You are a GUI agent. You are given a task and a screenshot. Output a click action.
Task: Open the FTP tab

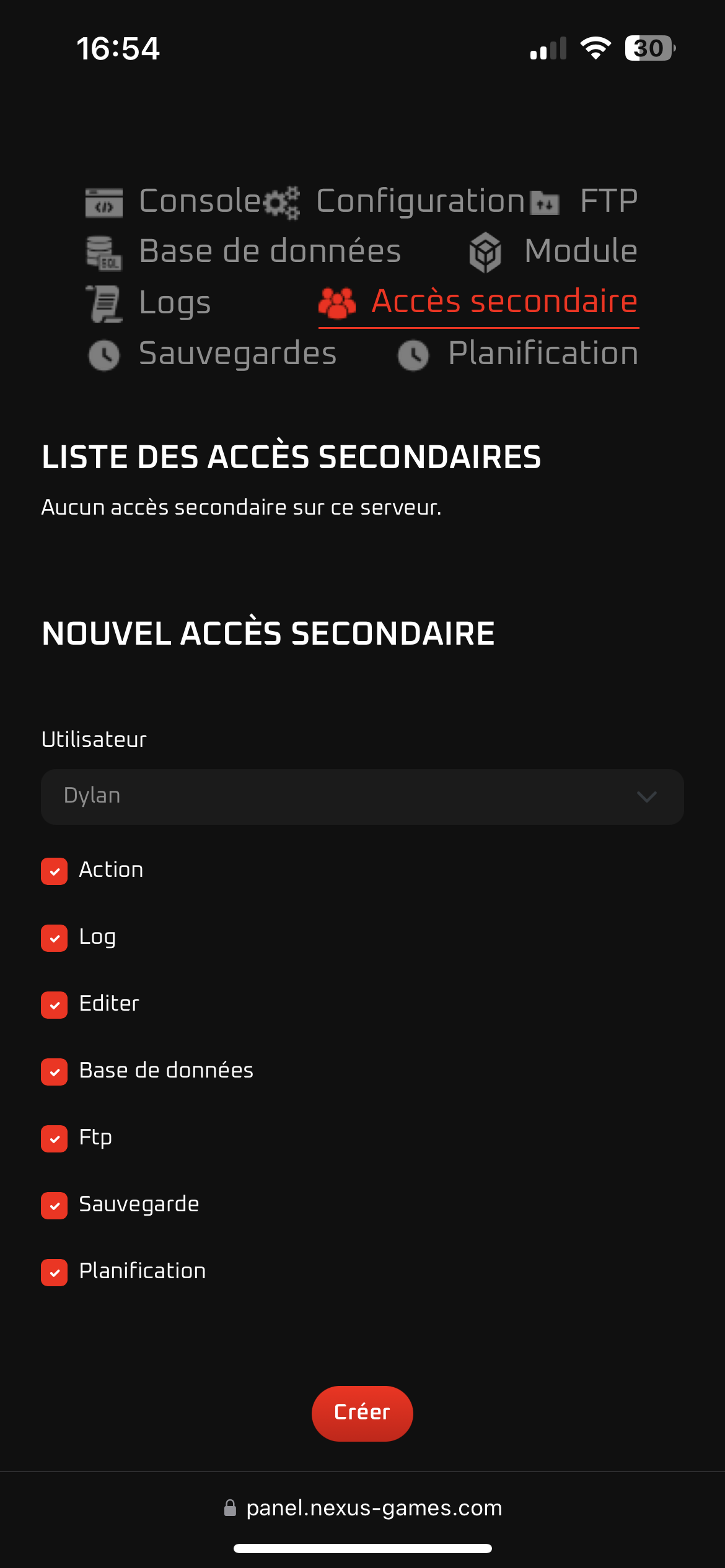point(586,201)
